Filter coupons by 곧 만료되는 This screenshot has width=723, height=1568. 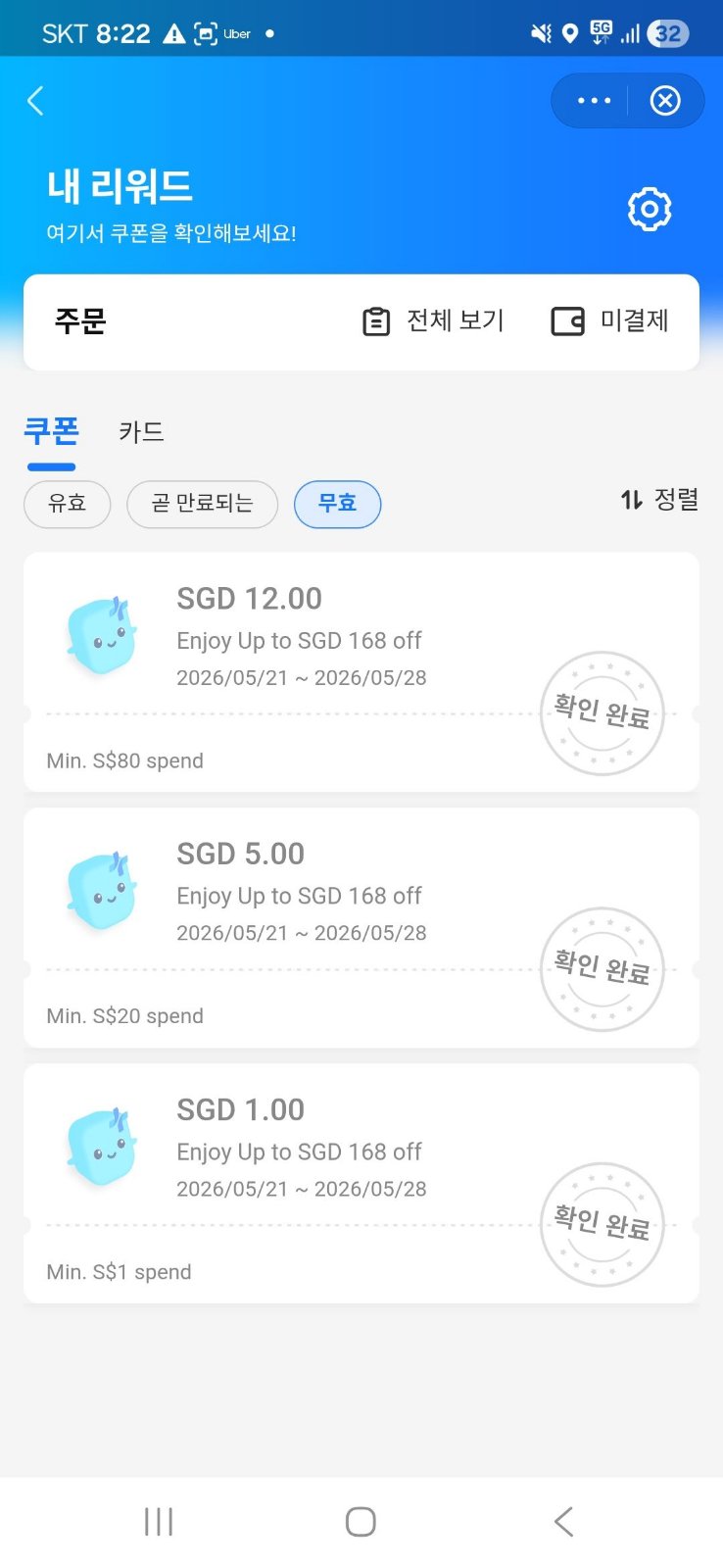[x=202, y=504]
